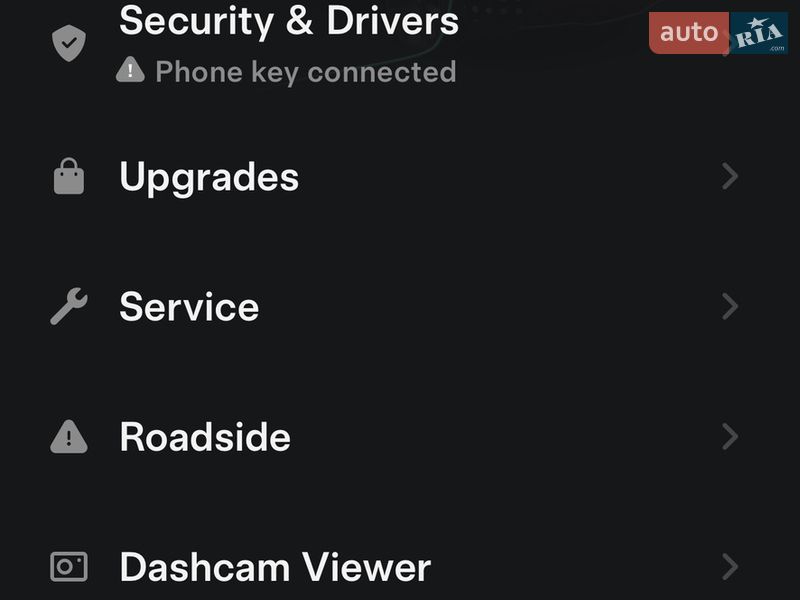Image resolution: width=800 pixels, height=600 pixels.
Task: Open the Upgrades row
Action: pyautogui.click(x=208, y=177)
